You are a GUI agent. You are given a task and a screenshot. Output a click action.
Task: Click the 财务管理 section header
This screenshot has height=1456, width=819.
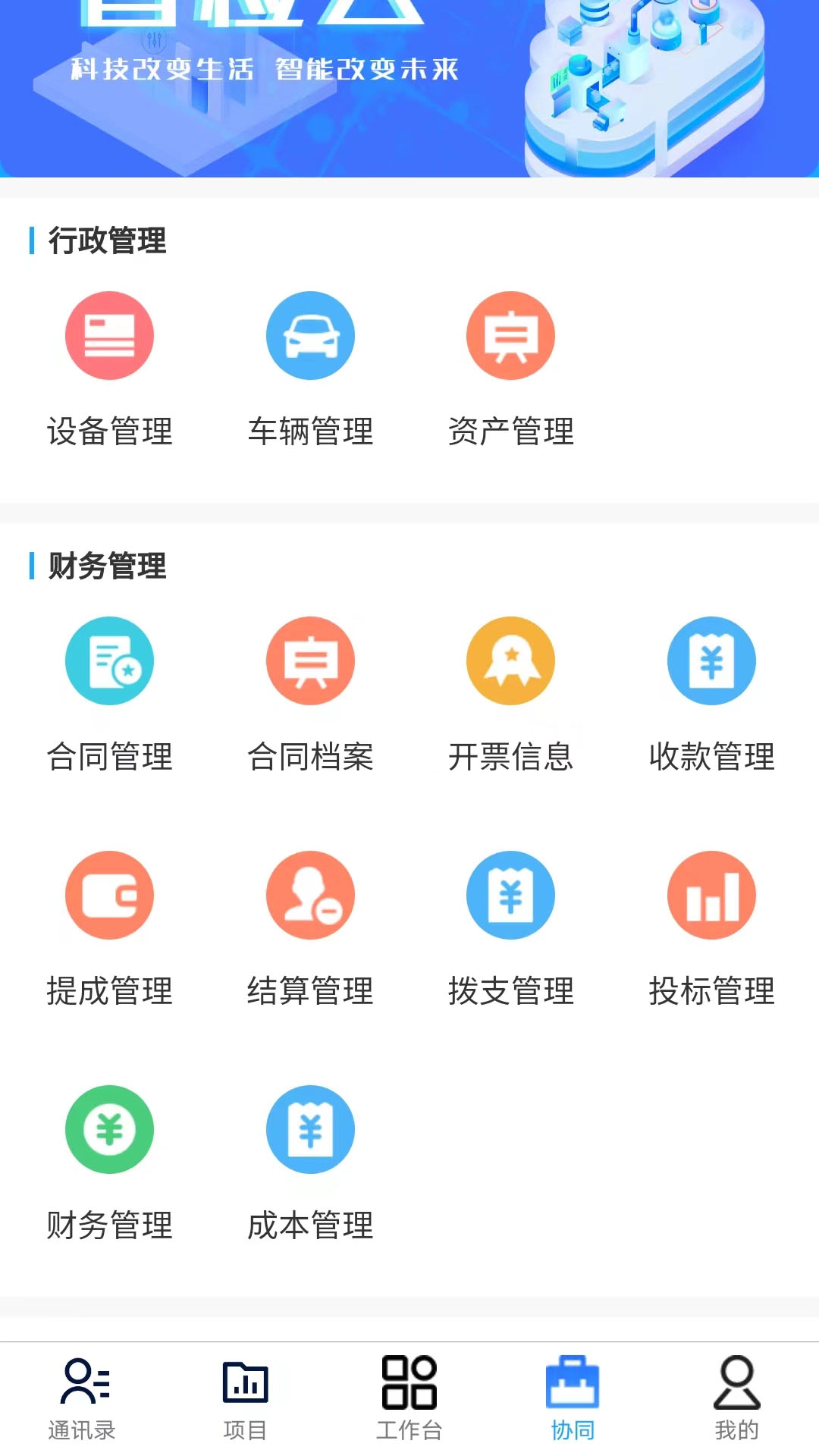(x=106, y=564)
